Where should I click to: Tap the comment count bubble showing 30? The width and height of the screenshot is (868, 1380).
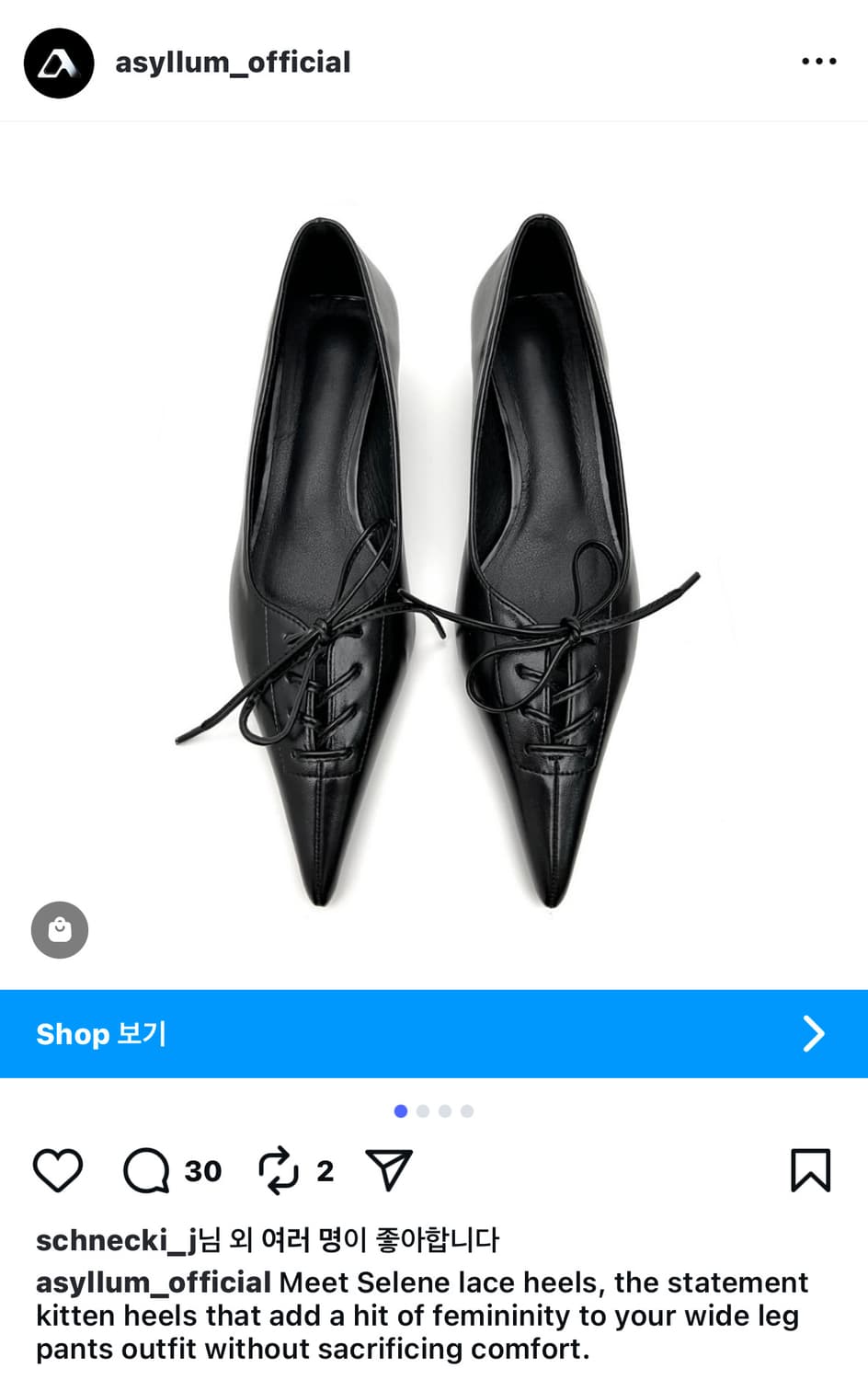[204, 1171]
